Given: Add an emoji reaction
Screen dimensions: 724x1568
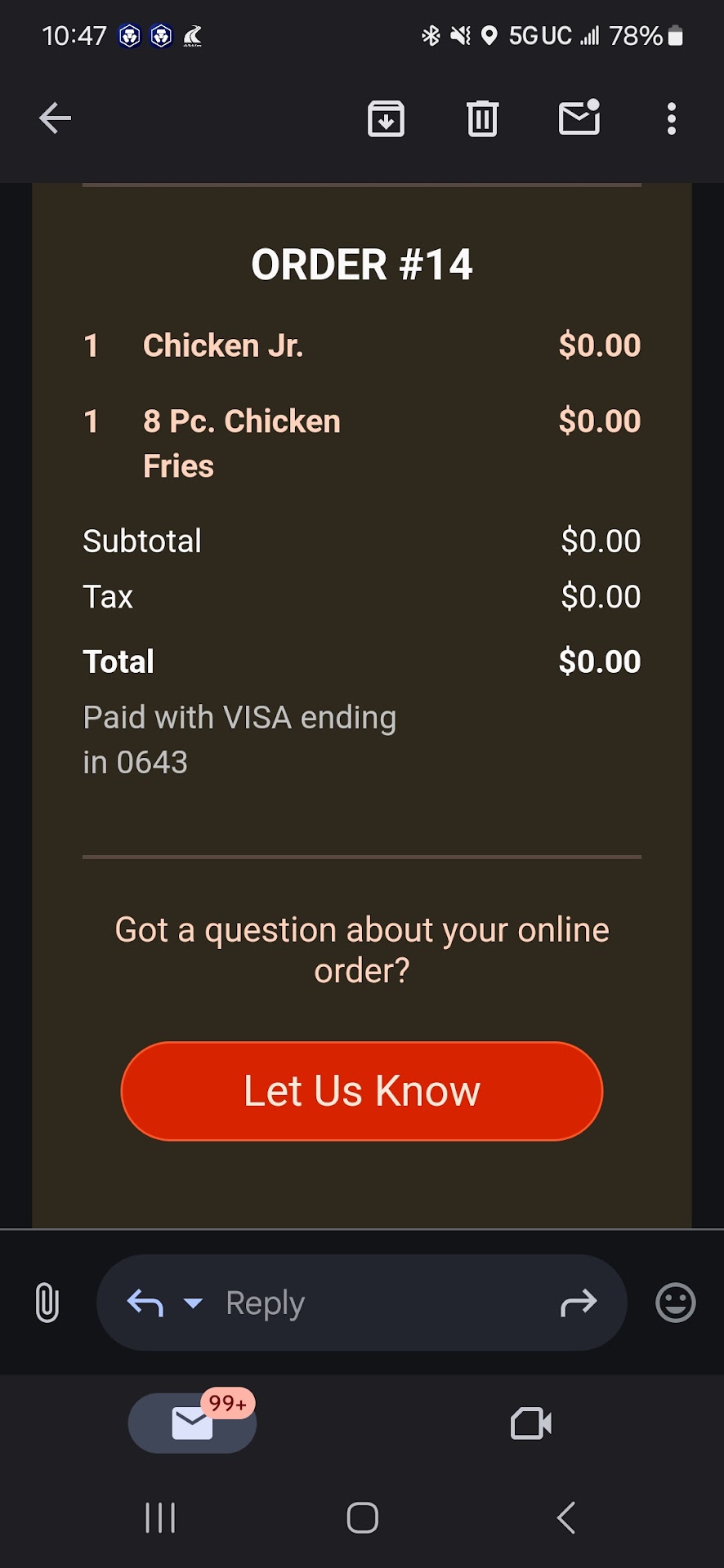Looking at the screenshot, I should click(675, 1303).
